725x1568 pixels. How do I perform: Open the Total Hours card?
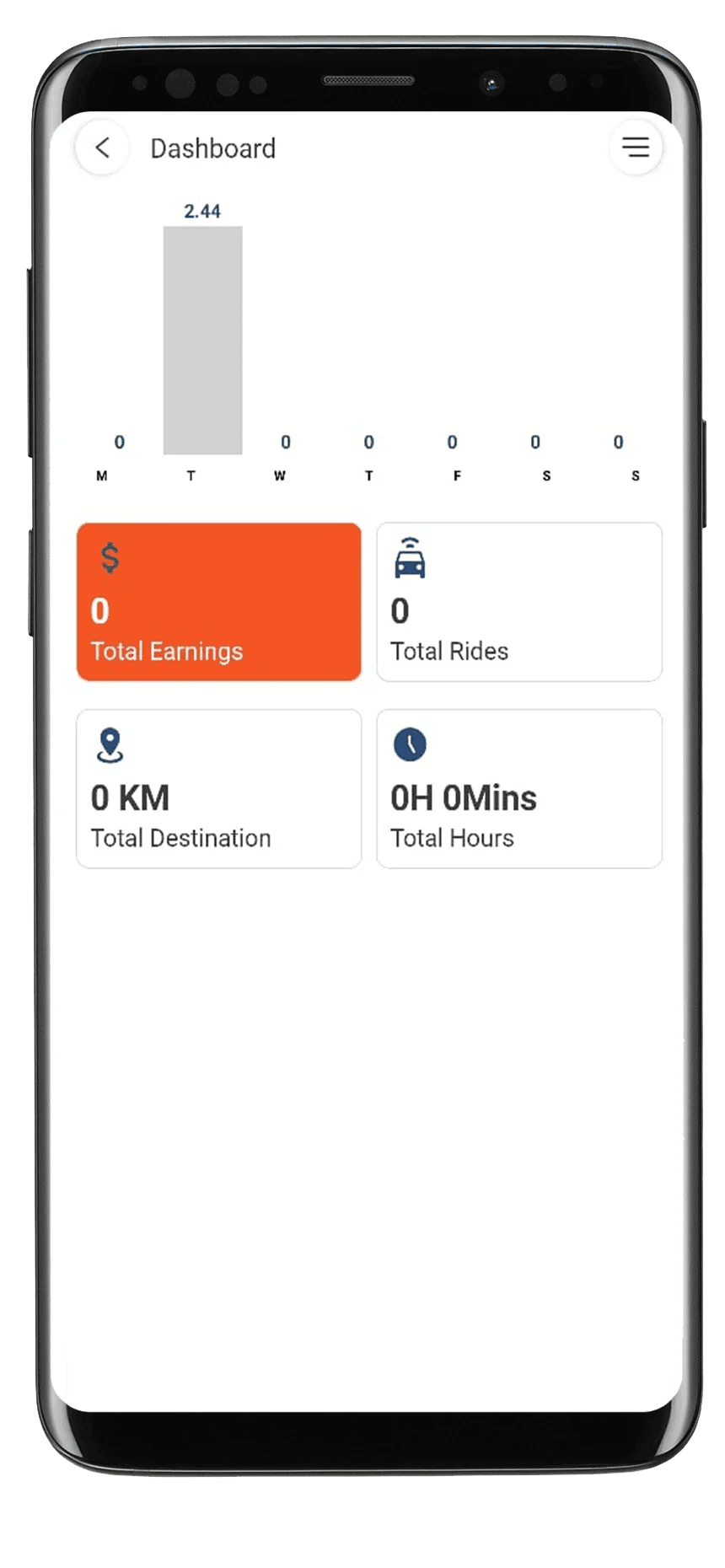(518, 788)
